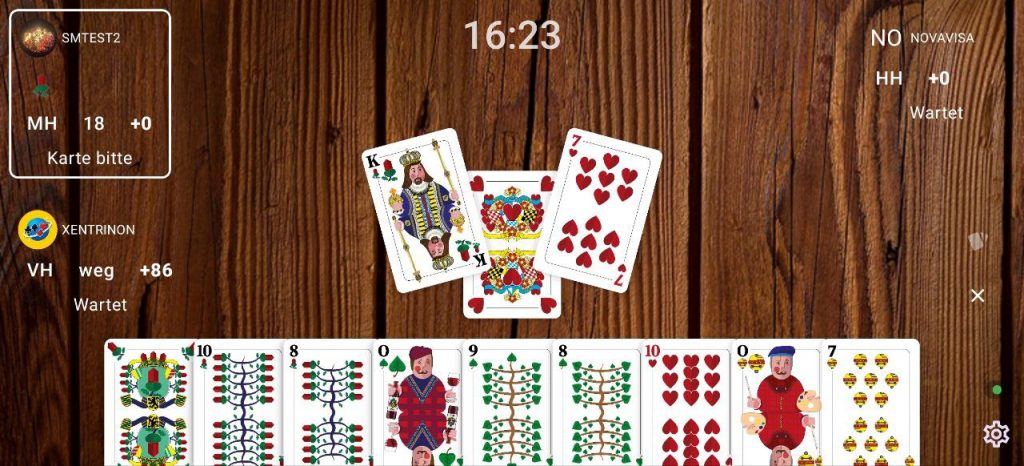The height and width of the screenshot is (466, 1024).
Task: Play the Ober of Leaves
Action: point(417,405)
